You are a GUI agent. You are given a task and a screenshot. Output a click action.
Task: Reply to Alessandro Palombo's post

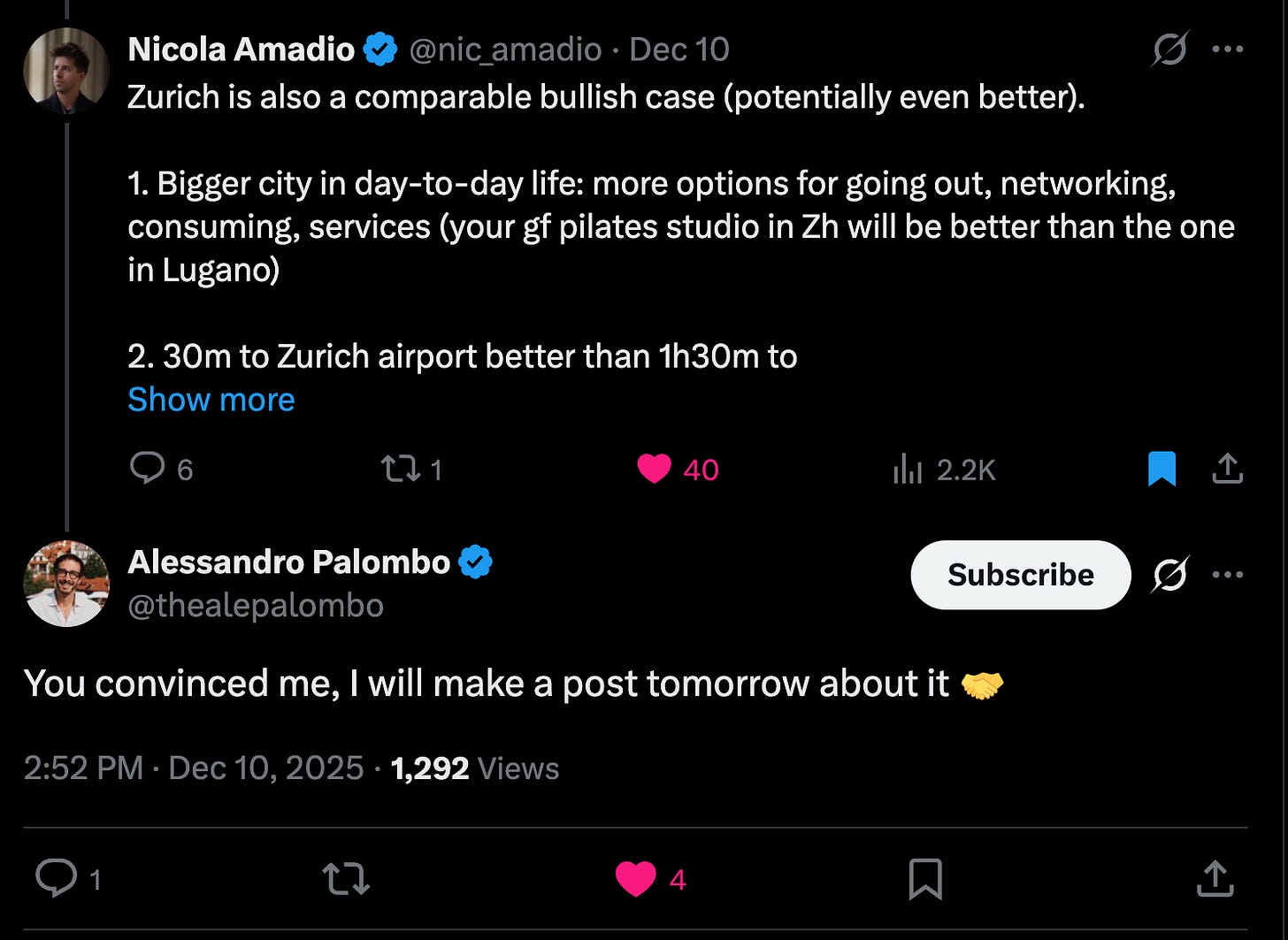(x=55, y=879)
